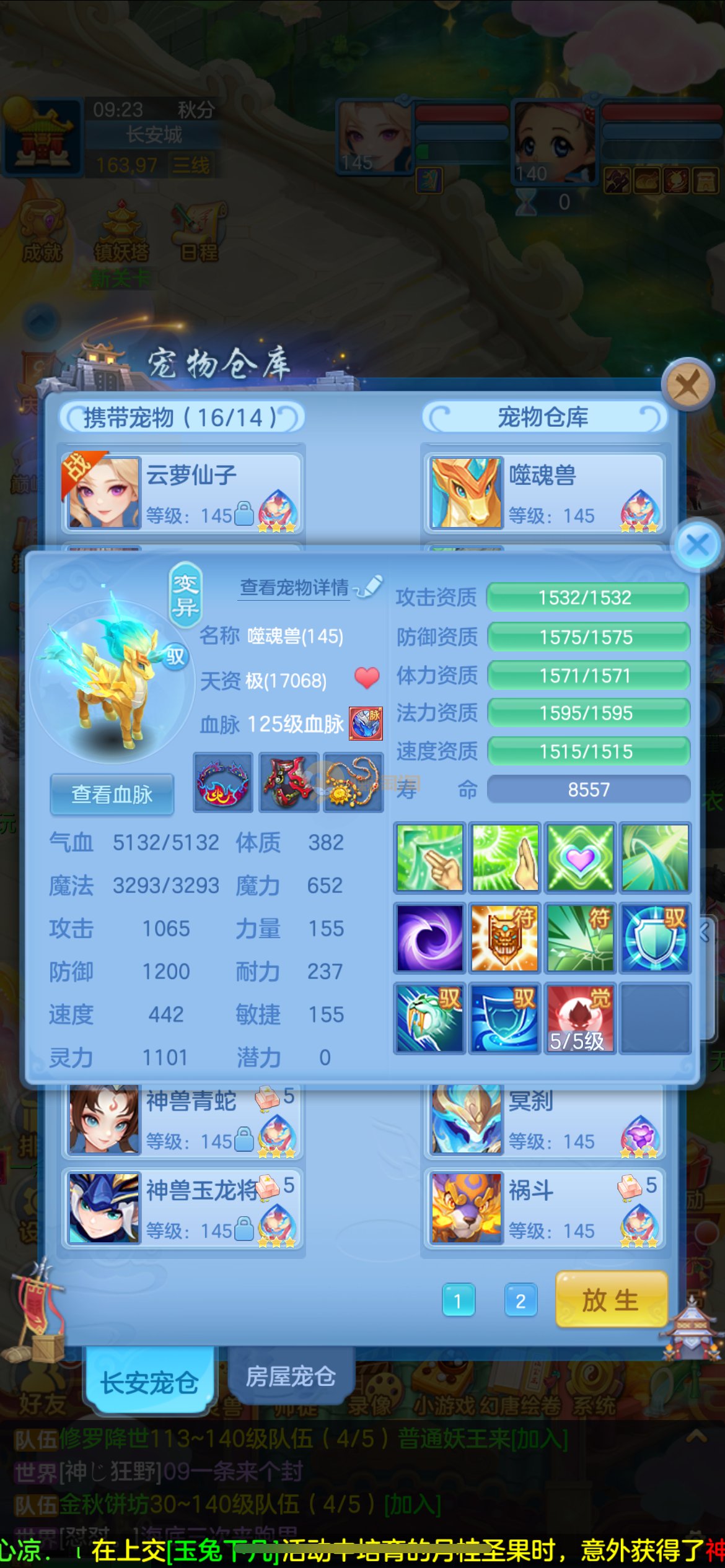Tap the 查看血脉 button
The height and width of the screenshot is (1568, 725).
[112, 794]
